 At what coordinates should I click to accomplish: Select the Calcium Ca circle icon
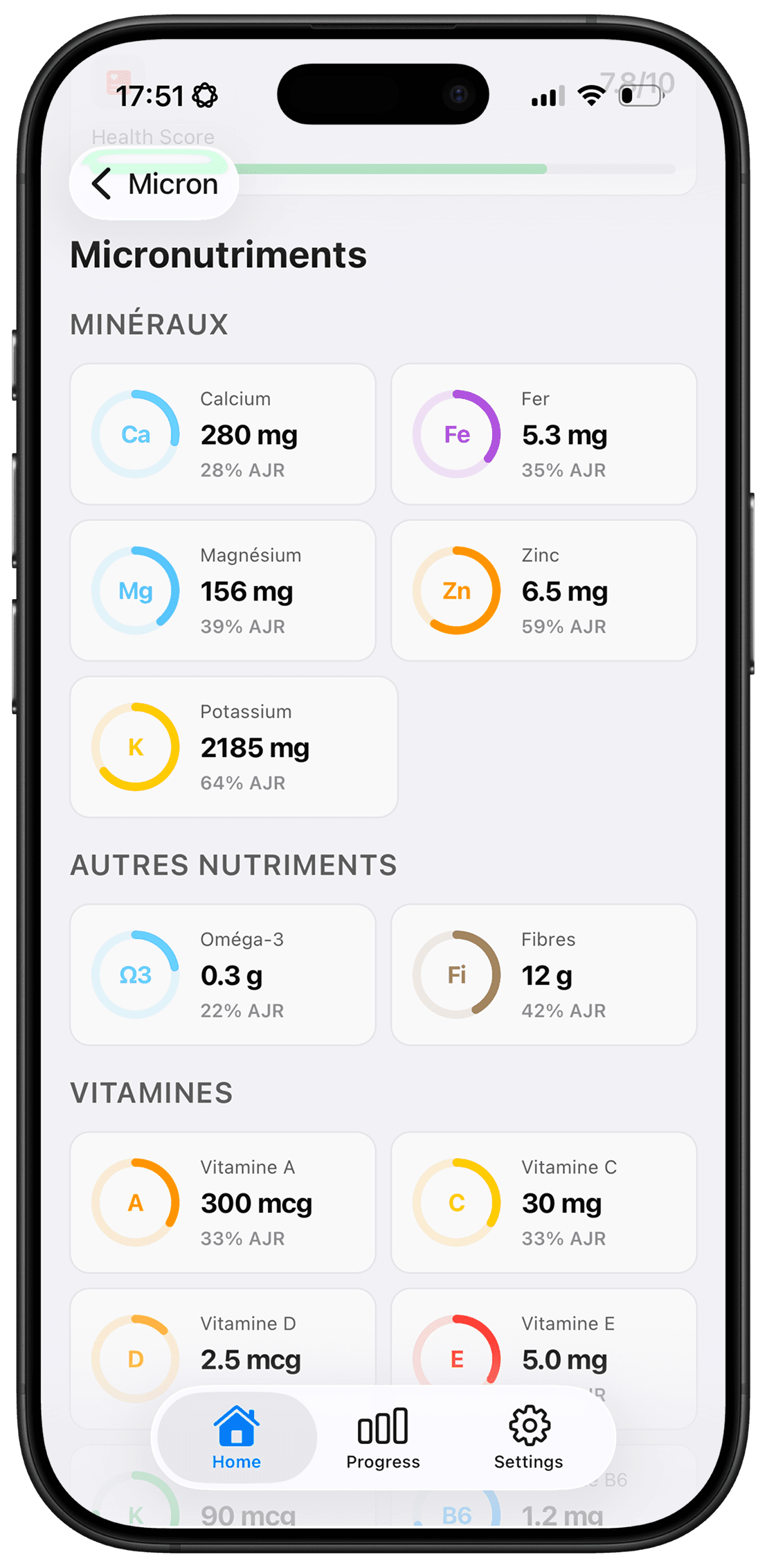point(136,434)
